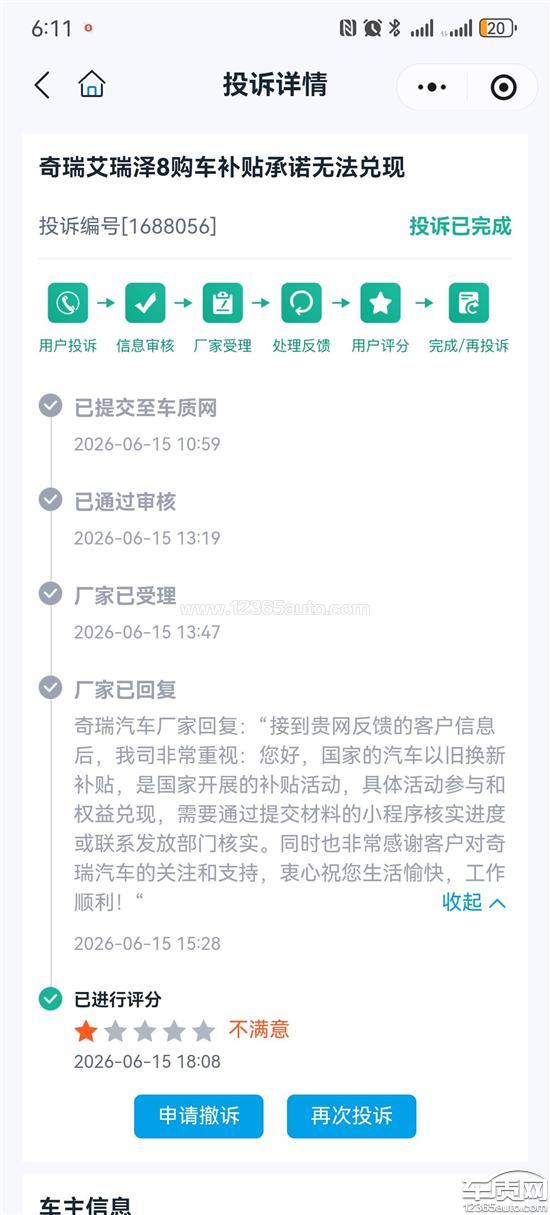Open the mini program three-dot menu
Viewport: 550px width, 1215px height.
432,87
